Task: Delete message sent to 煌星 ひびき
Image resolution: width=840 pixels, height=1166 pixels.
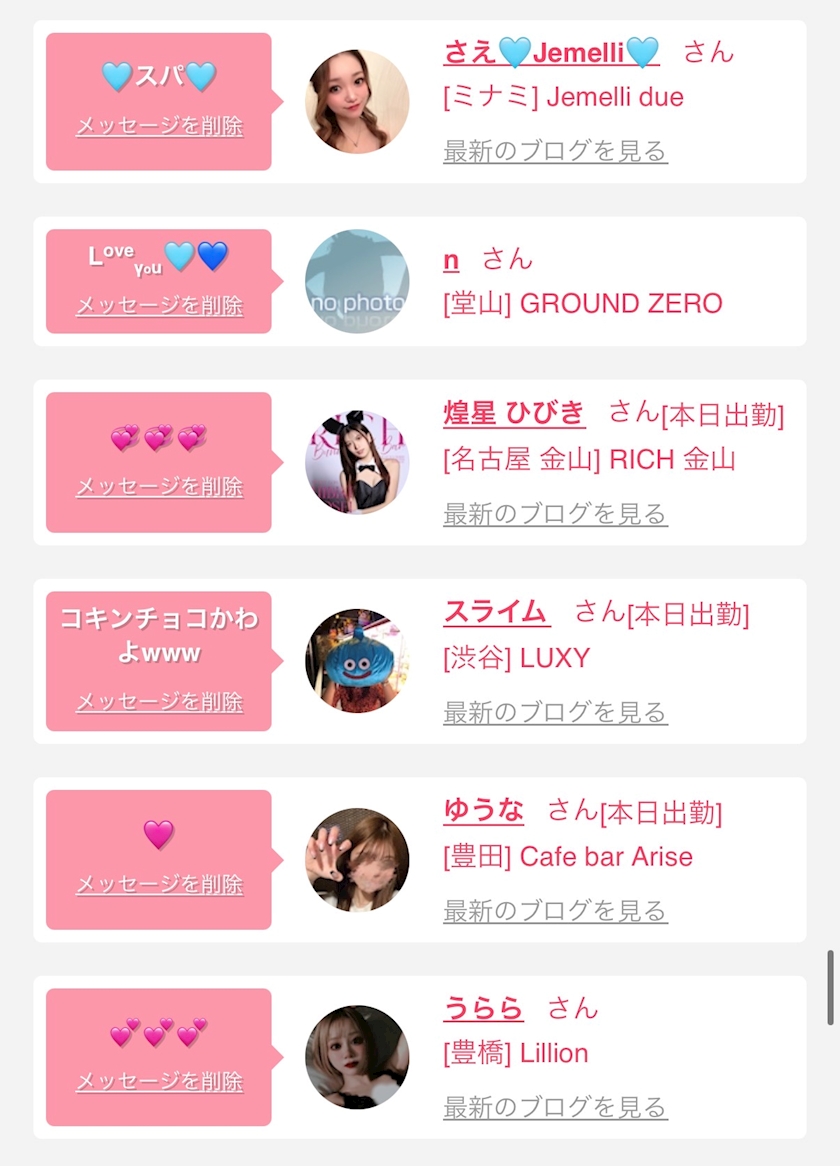Action: (x=159, y=486)
